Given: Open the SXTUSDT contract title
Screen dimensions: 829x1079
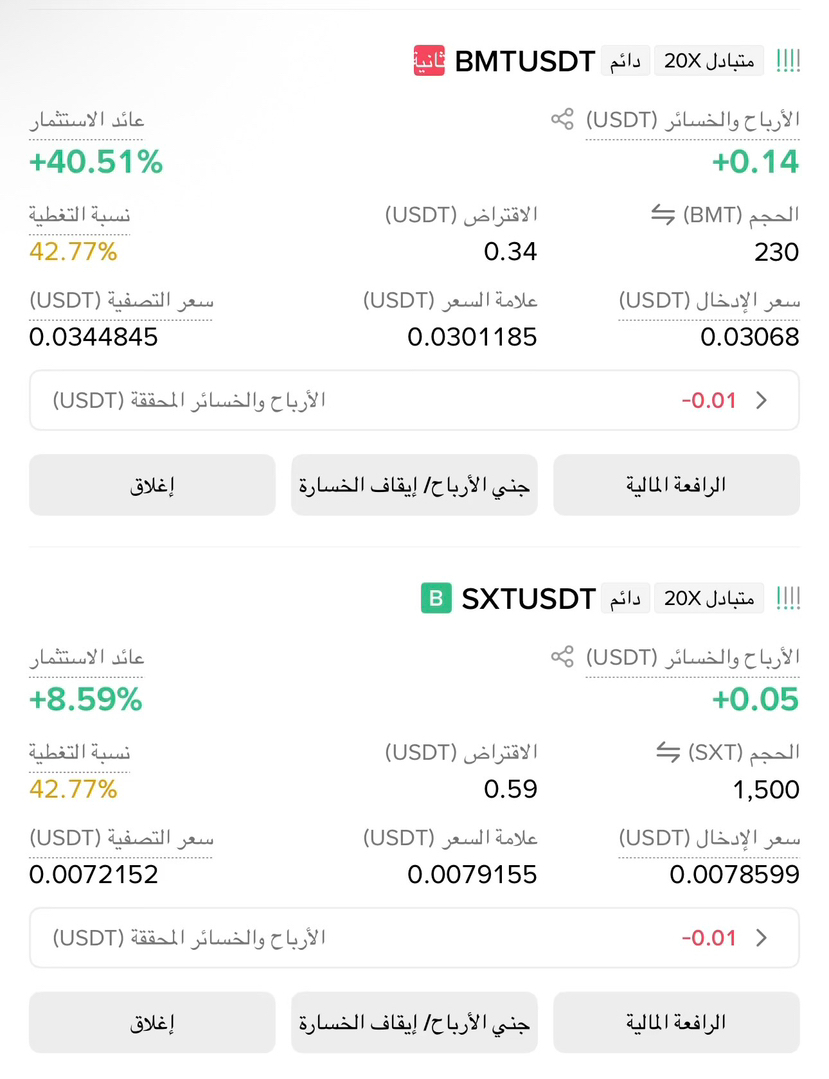Looking at the screenshot, I should pos(528,599).
